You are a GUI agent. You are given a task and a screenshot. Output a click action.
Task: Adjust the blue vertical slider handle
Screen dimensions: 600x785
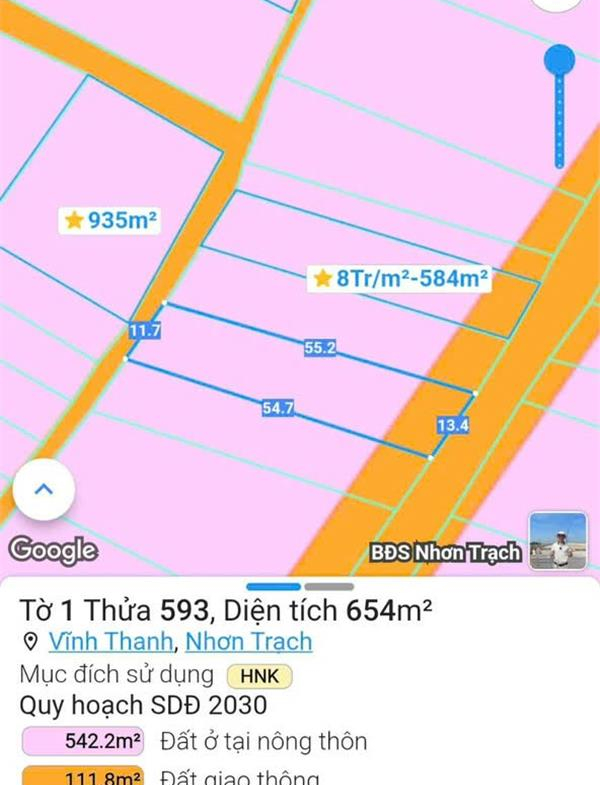click(559, 60)
